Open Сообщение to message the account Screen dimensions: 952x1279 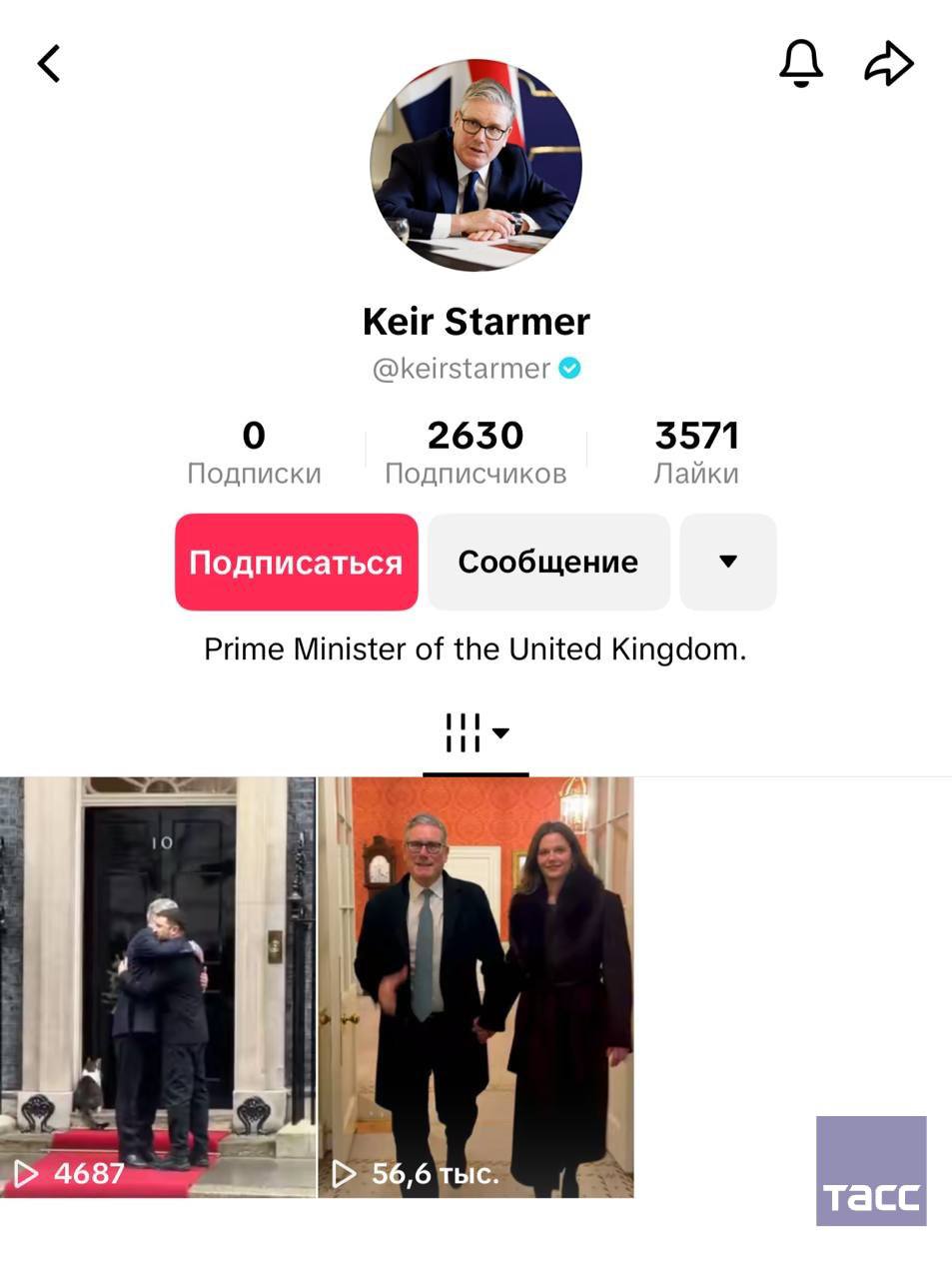tap(547, 562)
